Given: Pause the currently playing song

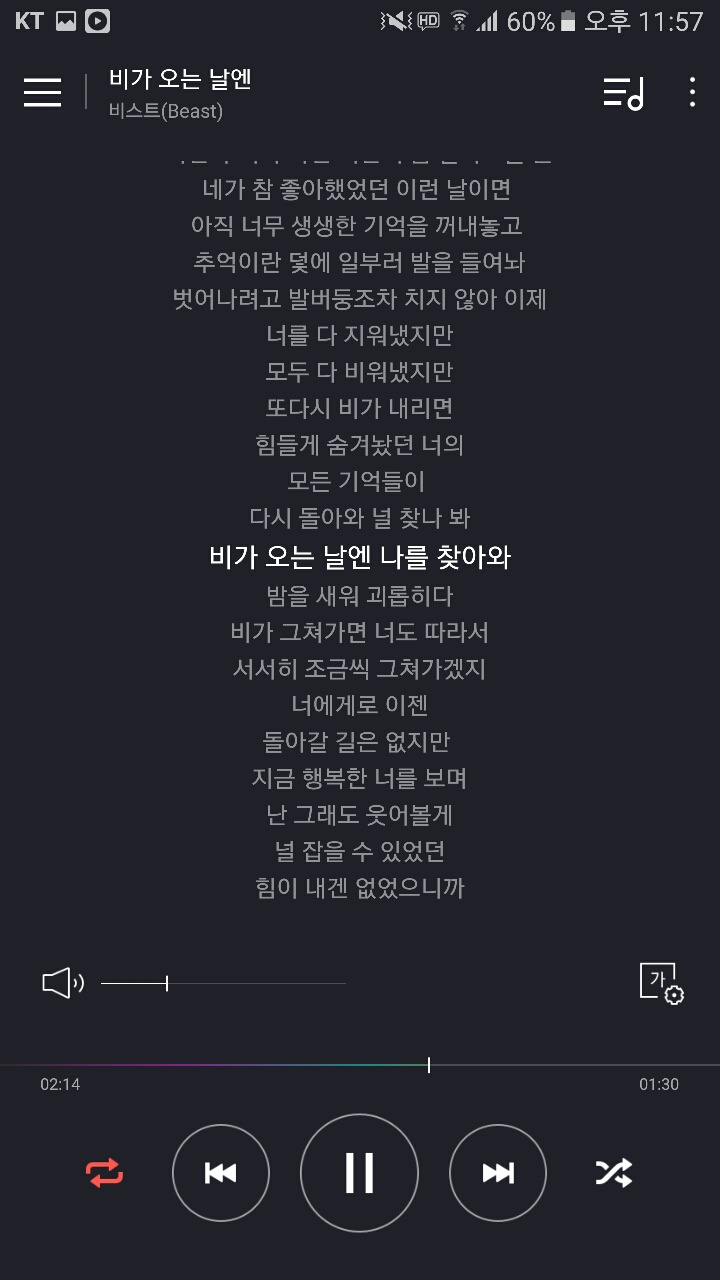Looking at the screenshot, I should click(x=359, y=1173).
